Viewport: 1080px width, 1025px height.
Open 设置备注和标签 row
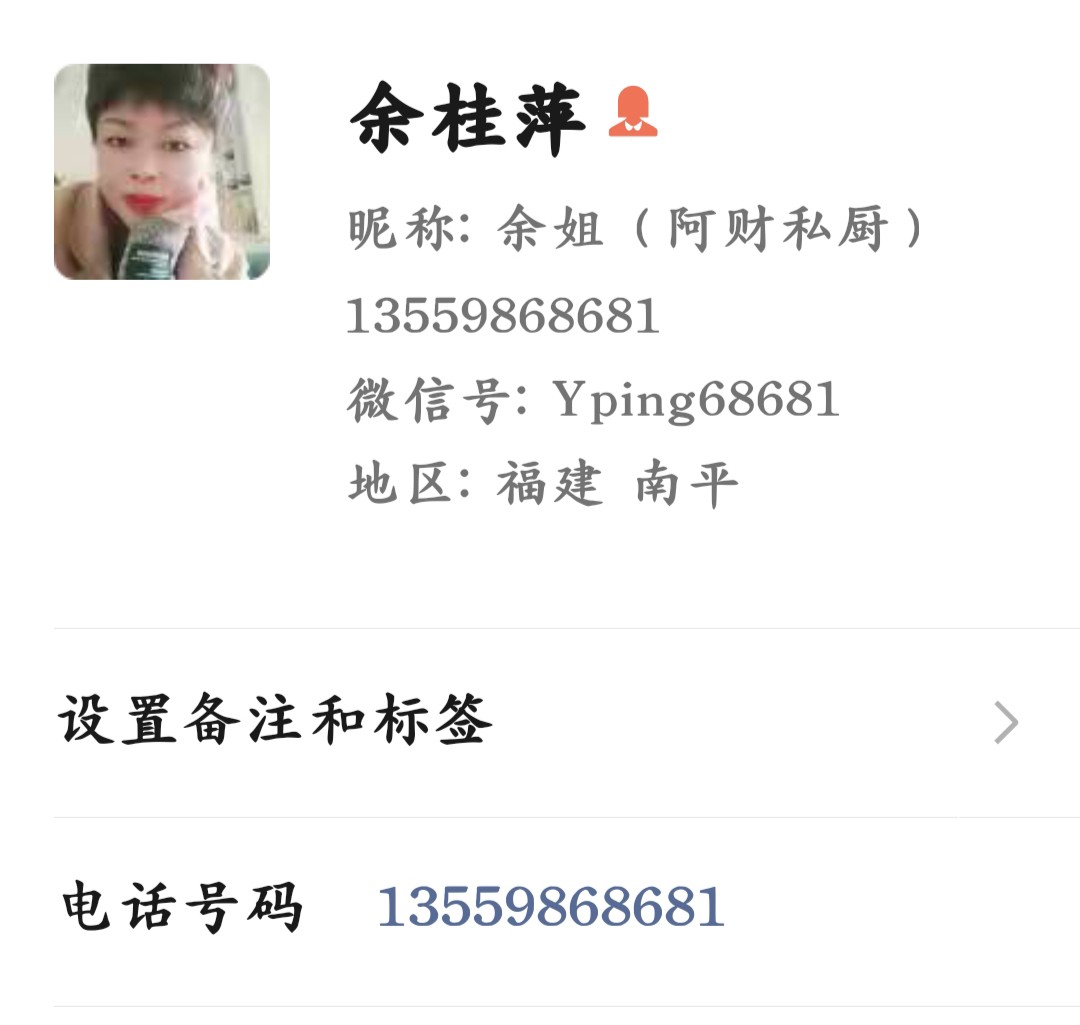pyautogui.click(x=540, y=722)
